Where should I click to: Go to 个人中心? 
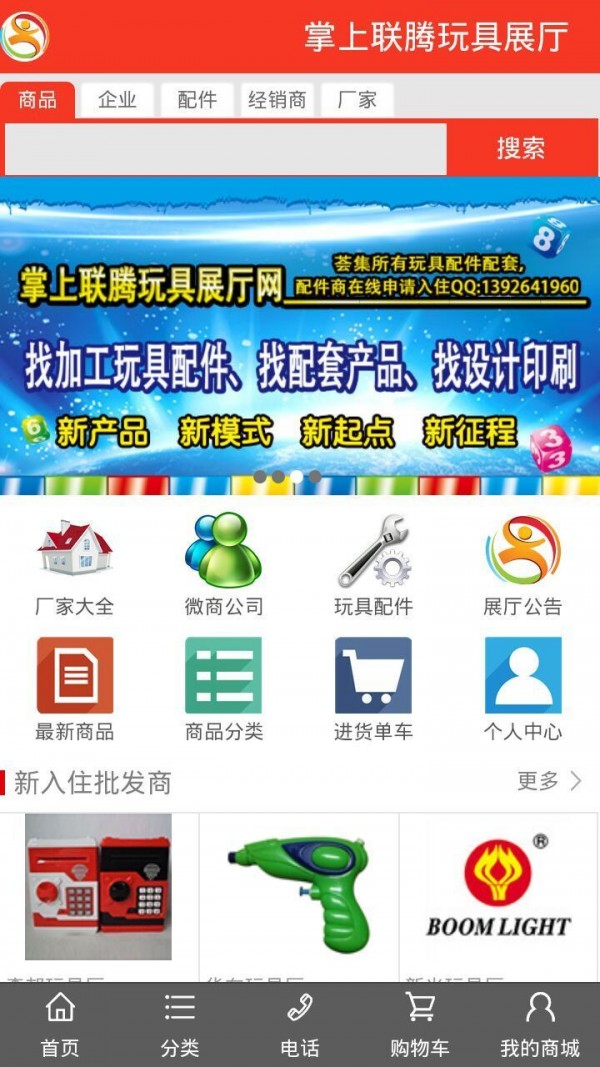click(523, 690)
